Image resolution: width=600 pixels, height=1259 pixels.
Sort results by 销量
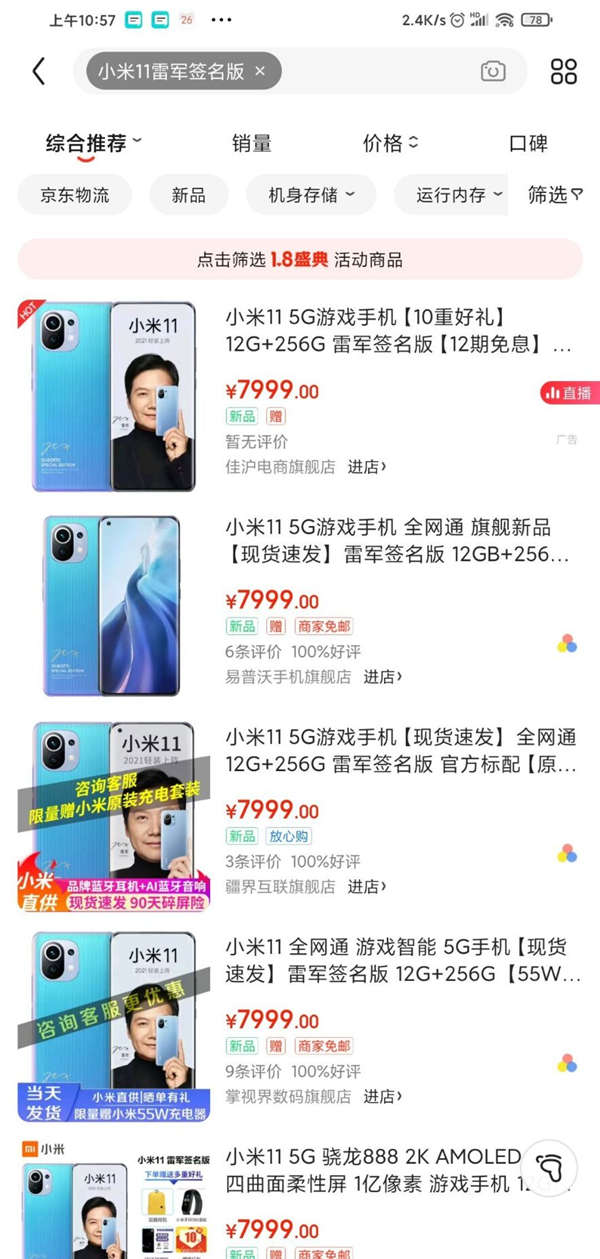(x=252, y=143)
